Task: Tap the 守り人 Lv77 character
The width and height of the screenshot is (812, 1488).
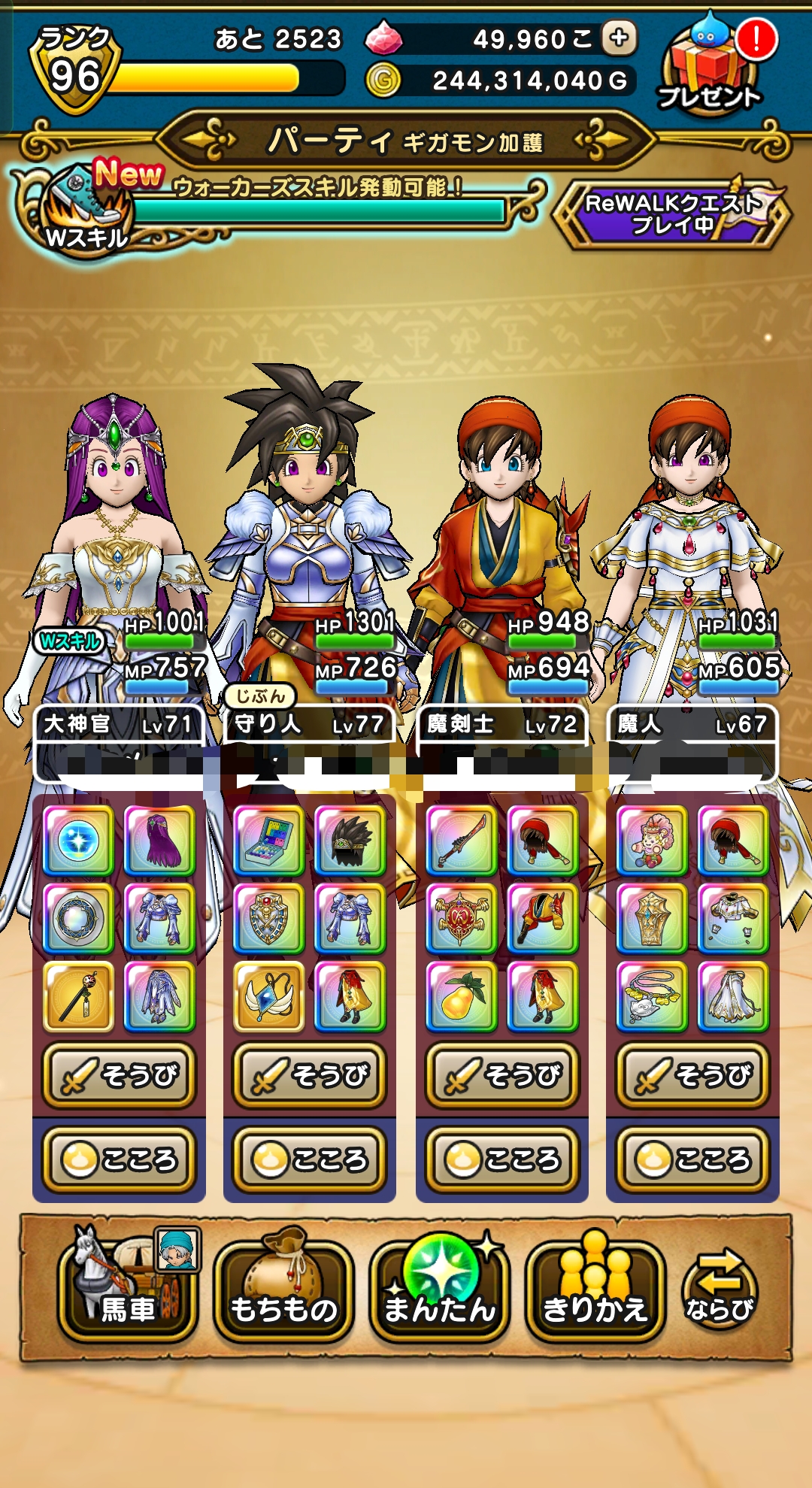Action: (310, 541)
